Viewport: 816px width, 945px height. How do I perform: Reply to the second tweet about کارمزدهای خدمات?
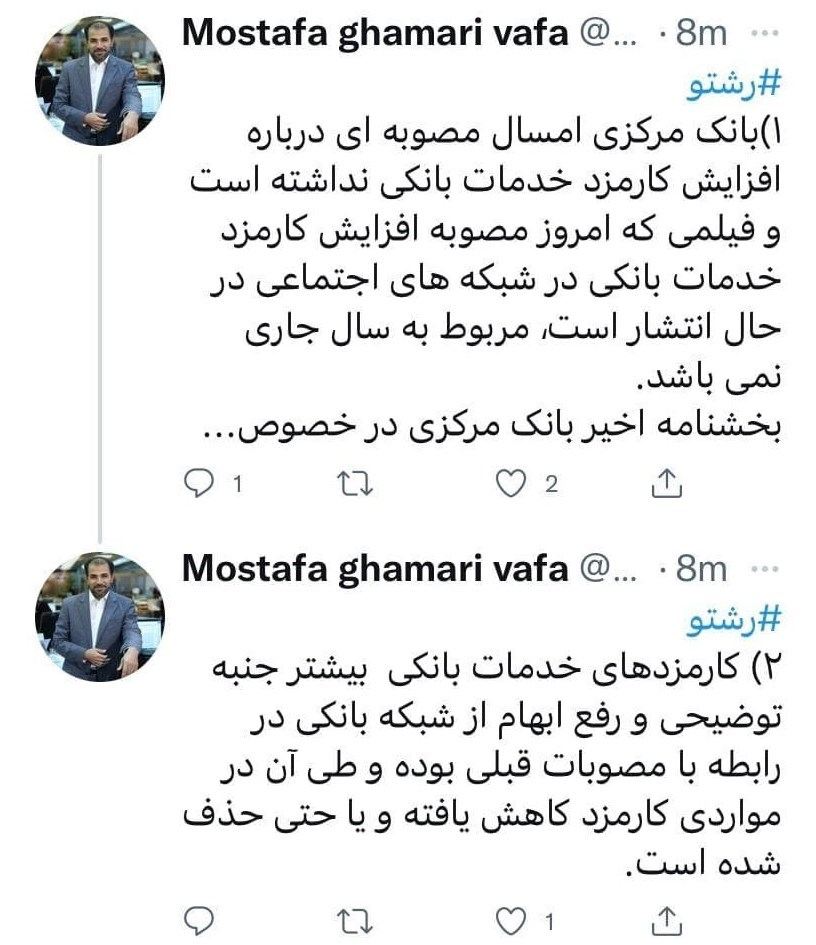pyautogui.click(x=202, y=918)
